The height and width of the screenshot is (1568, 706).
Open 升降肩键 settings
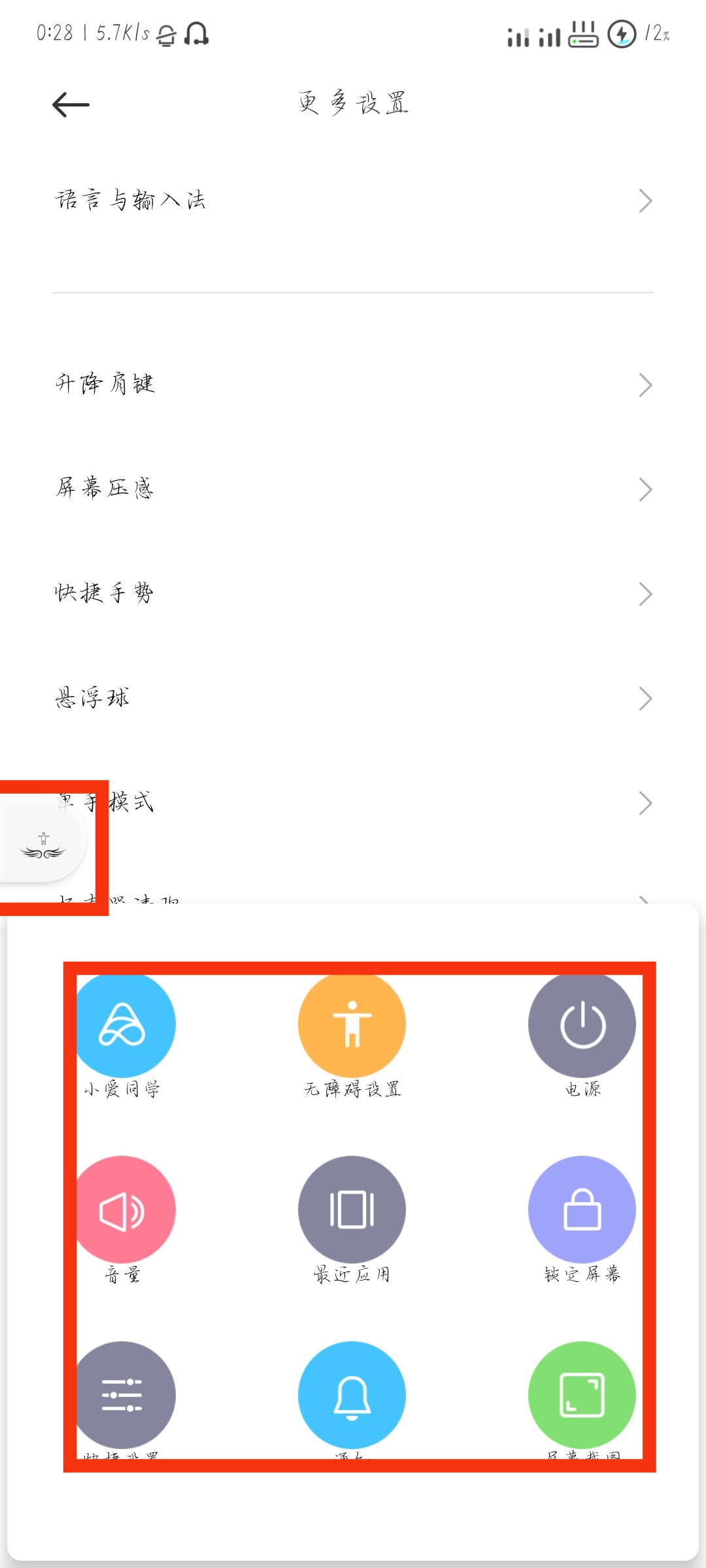coord(353,385)
